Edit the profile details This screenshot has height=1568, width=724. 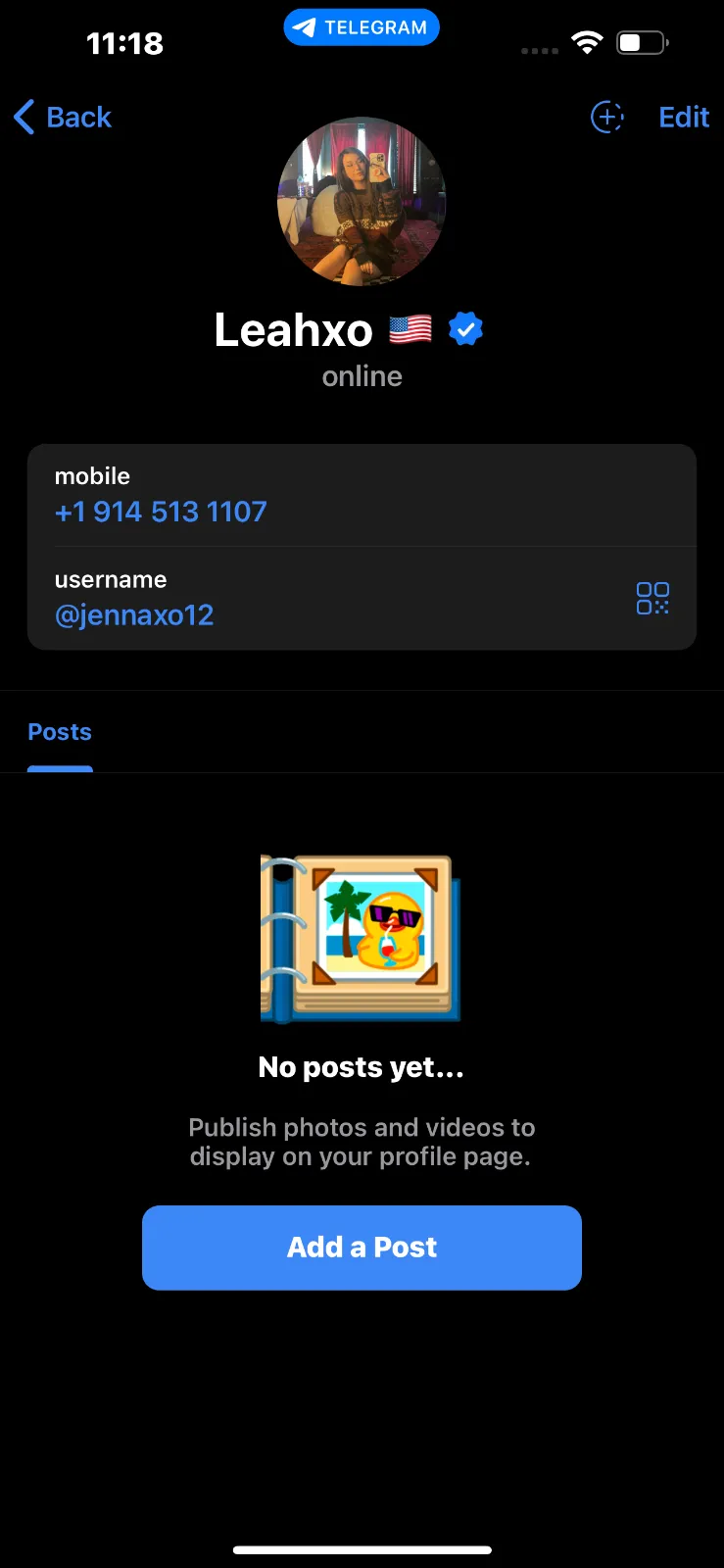coord(683,118)
